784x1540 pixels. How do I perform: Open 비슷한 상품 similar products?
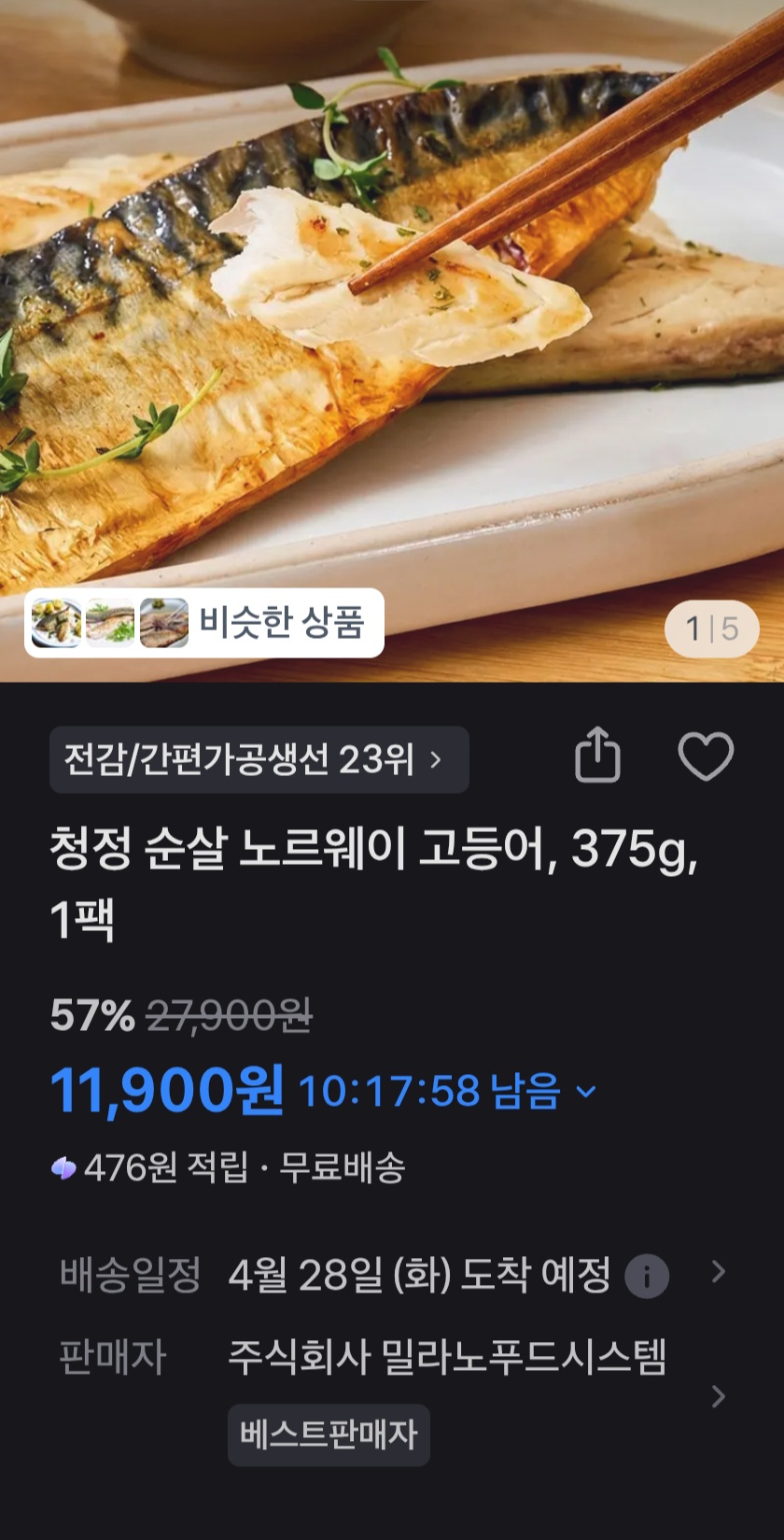204,623
